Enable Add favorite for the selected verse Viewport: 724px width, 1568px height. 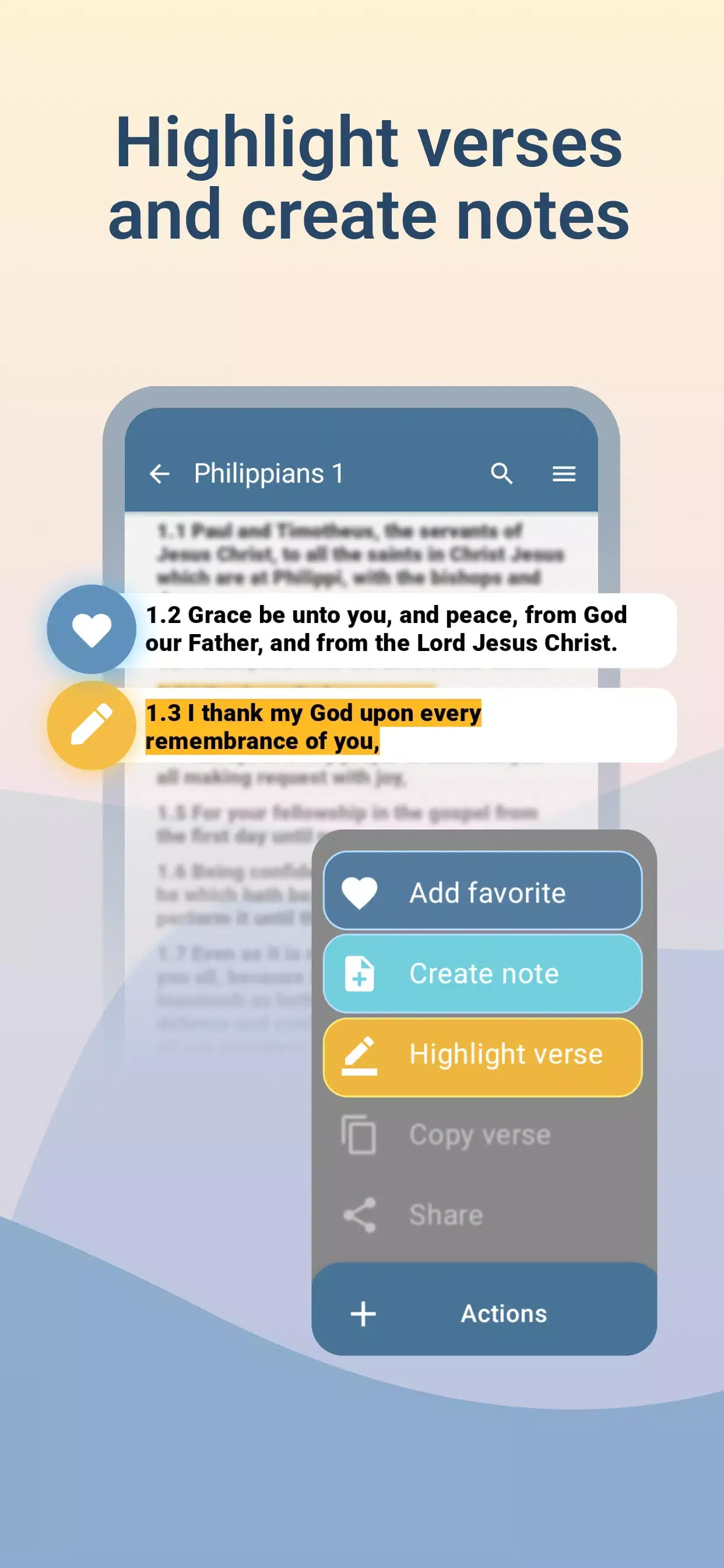tap(483, 891)
